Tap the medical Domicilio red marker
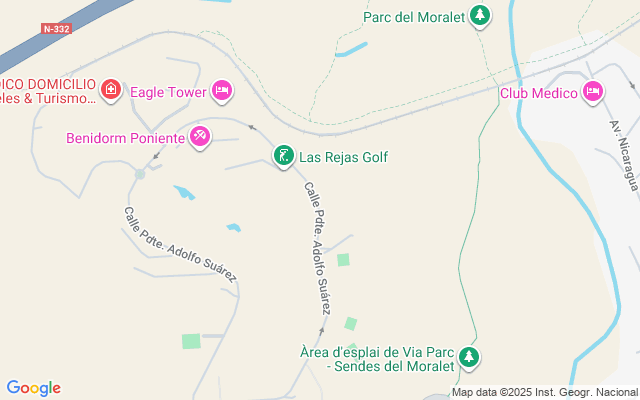The image size is (640, 400). [111, 92]
